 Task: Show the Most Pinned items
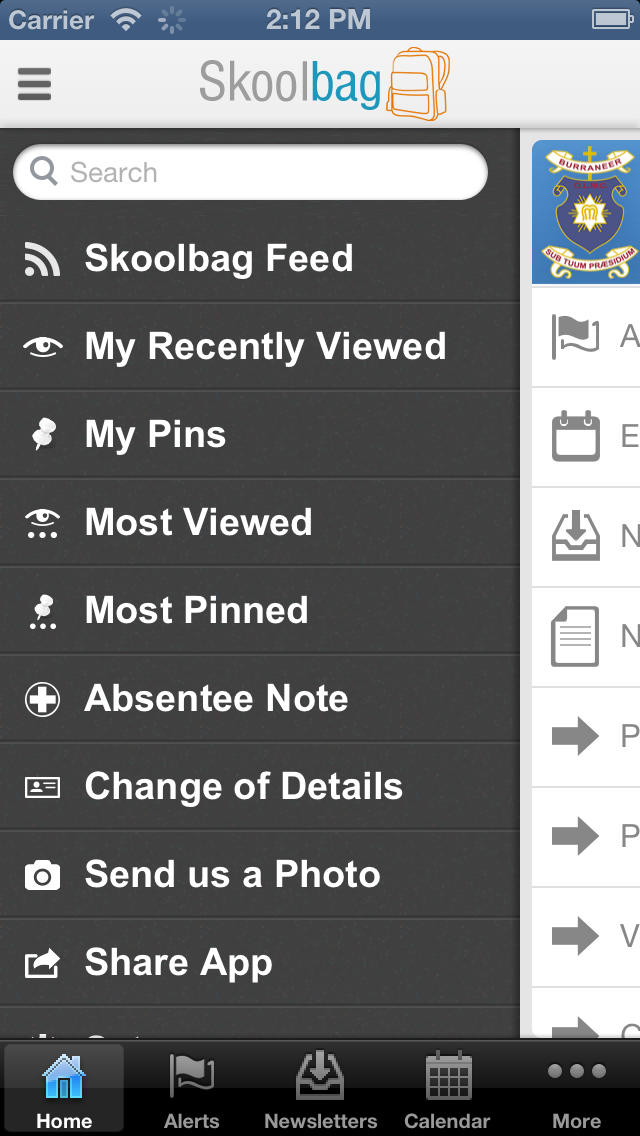coord(259,610)
